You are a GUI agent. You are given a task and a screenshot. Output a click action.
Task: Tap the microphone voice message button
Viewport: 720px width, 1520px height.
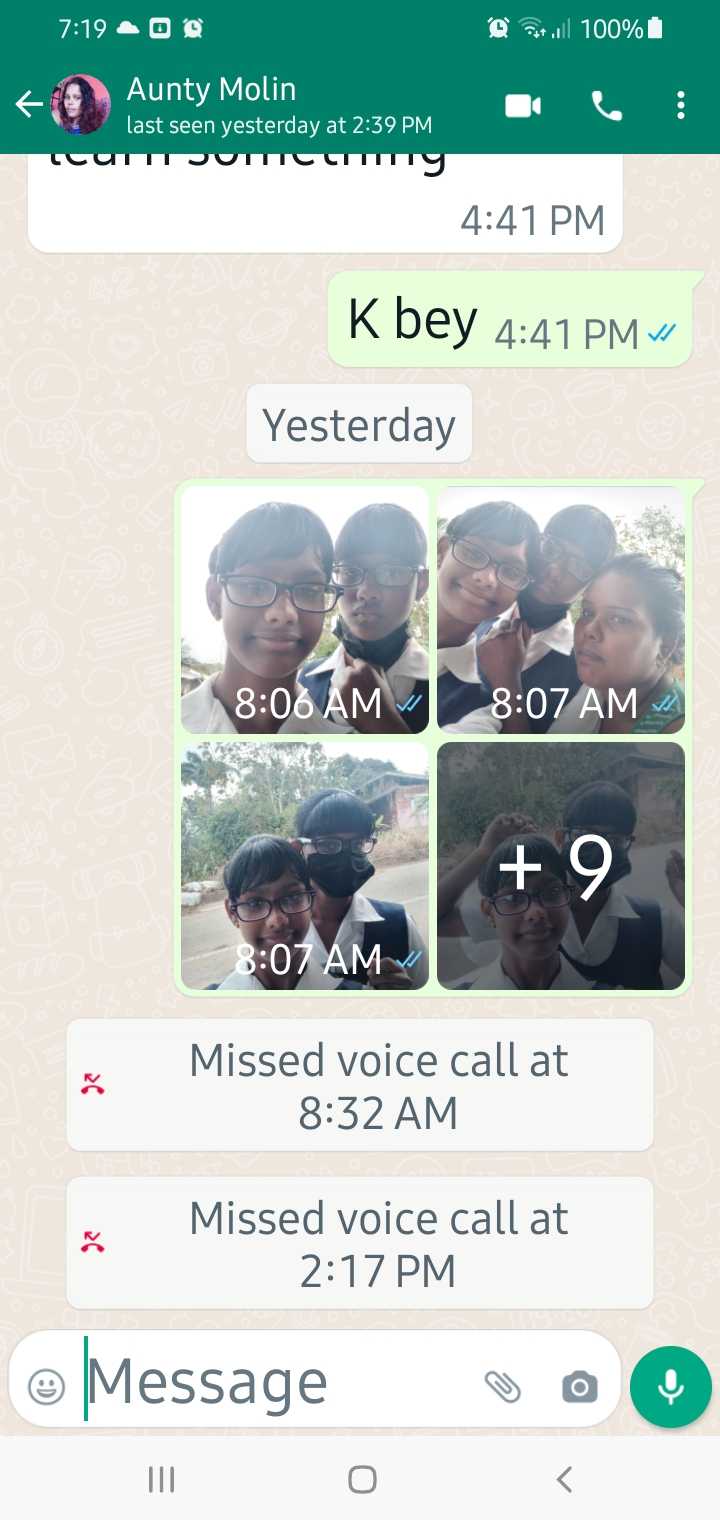671,1386
